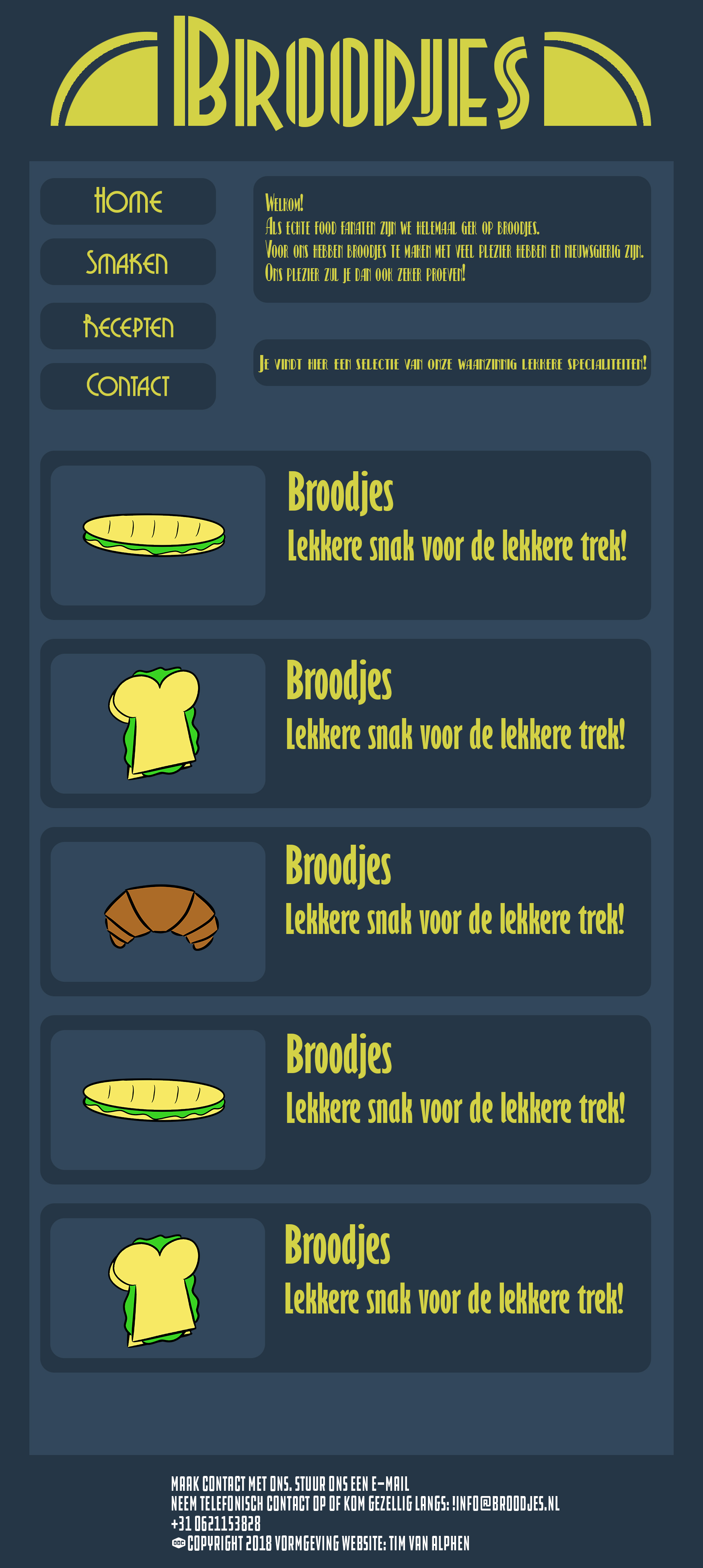Image resolution: width=703 pixels, height=1568 pixels.
Task: Open the Home menu button
Action: tap(128, 201)
